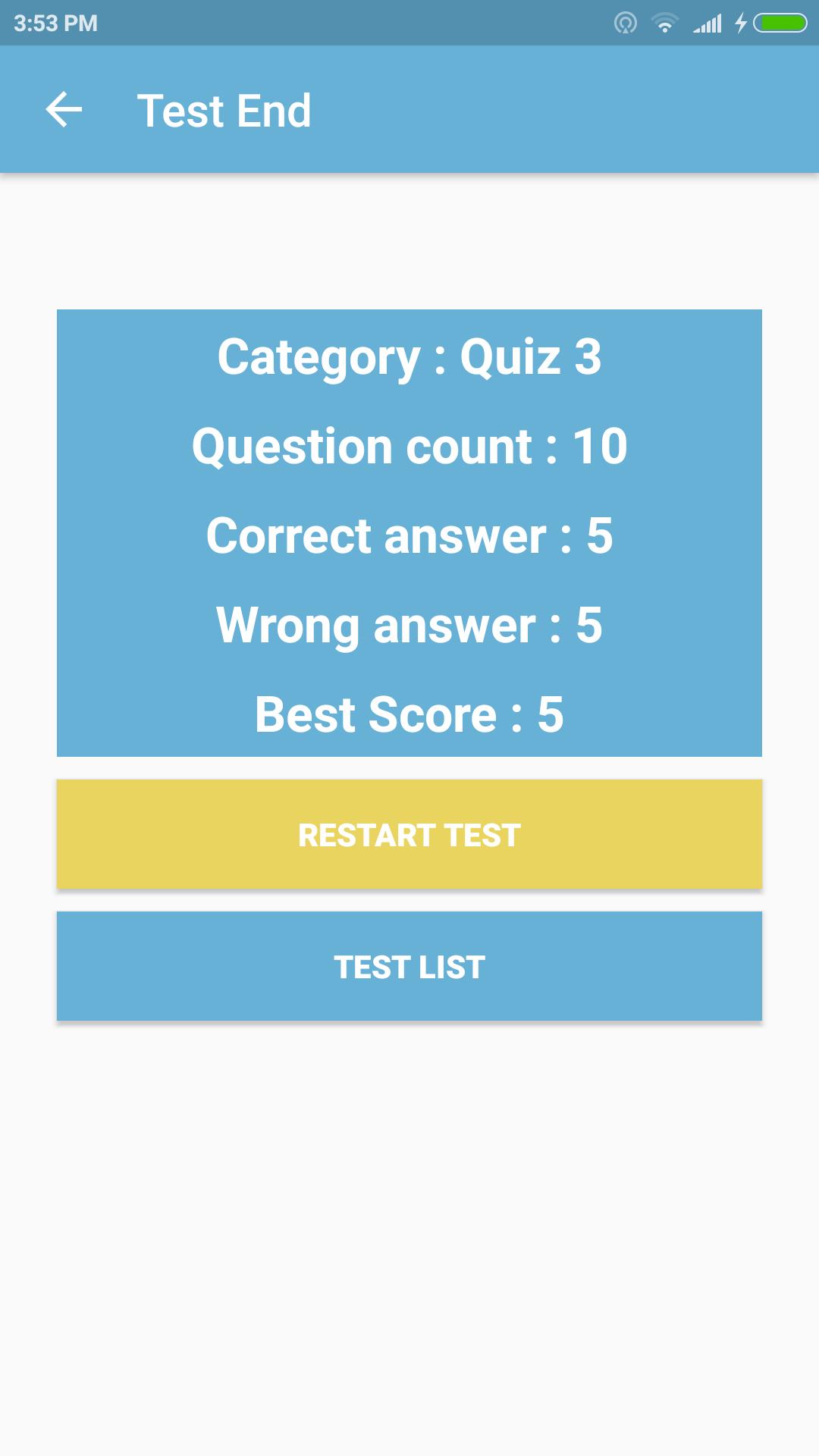The height and width of the screenshot is (1456, 819).
Task: Click the Wi-Fi status icon
Action: [x=664, y=23]
